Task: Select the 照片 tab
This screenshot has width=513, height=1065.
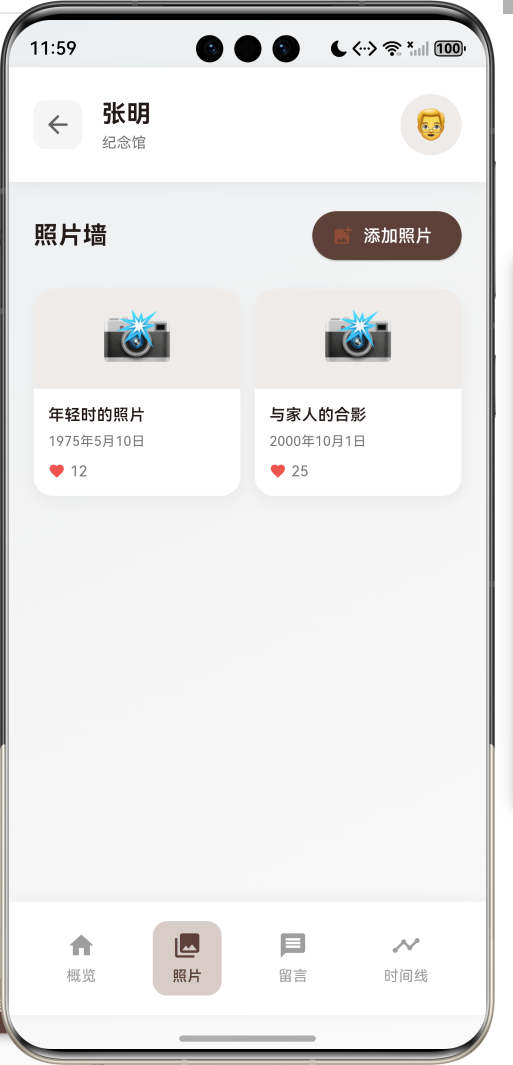Action: (x=187, y=958)
